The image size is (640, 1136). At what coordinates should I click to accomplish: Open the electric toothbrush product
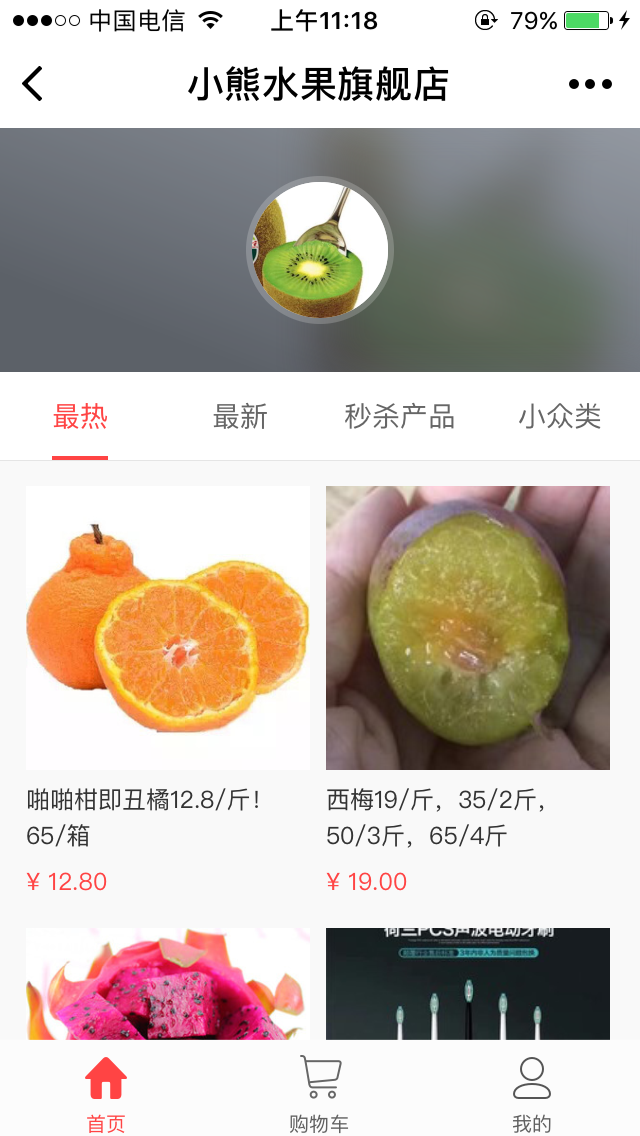pos(468,985)
